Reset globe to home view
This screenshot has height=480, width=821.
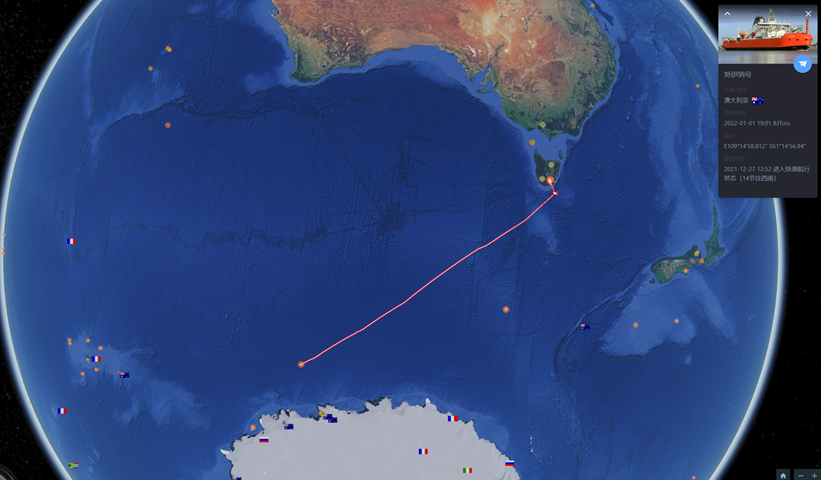pos(783,475)
